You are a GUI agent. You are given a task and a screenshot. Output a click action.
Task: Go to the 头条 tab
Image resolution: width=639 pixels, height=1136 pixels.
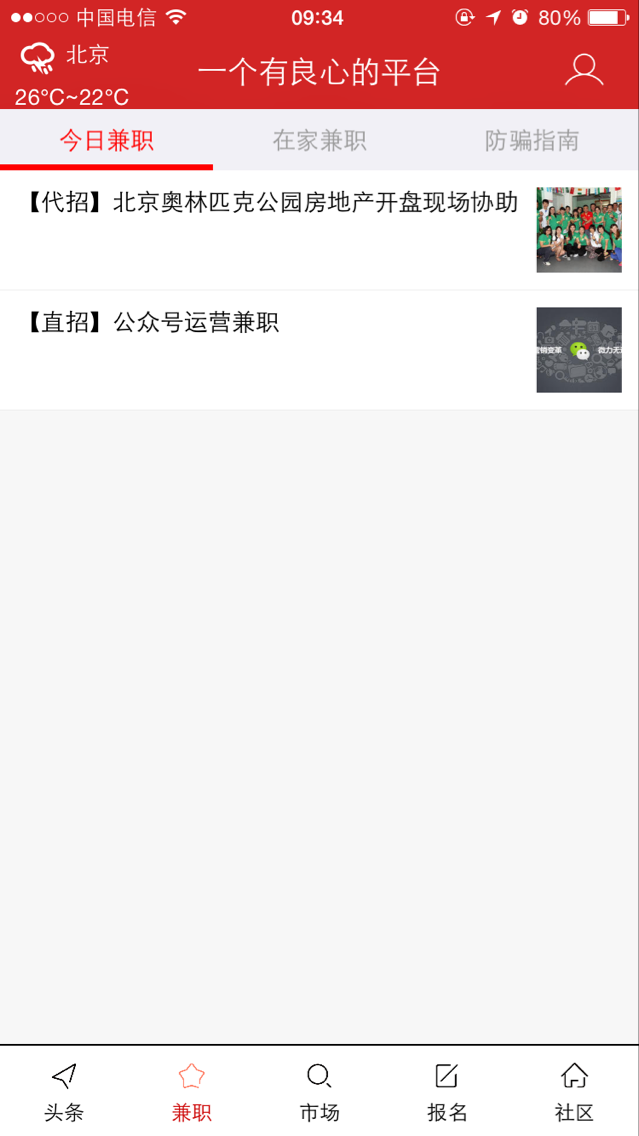64,1091
